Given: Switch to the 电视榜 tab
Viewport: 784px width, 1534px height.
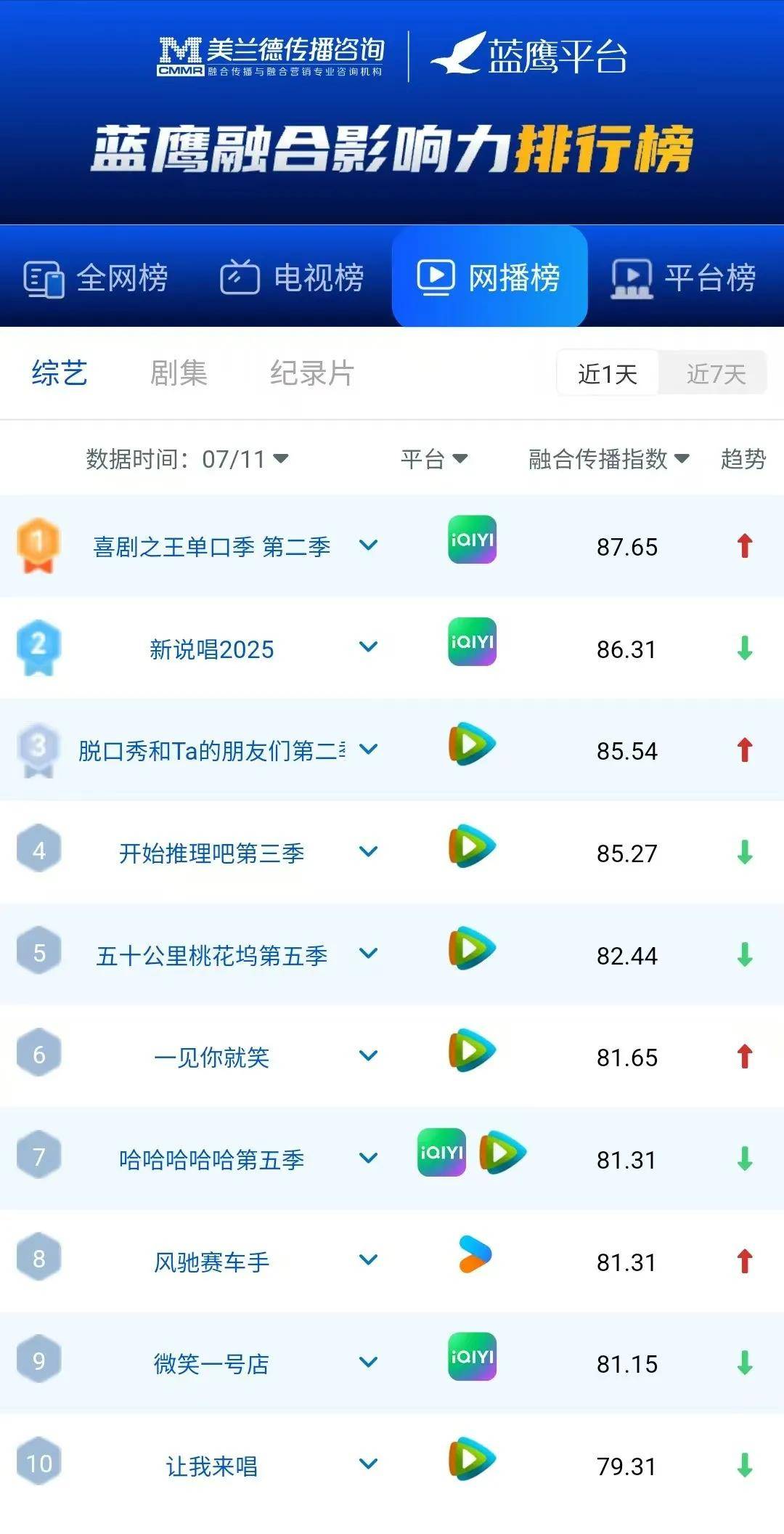Looking at the screenshot, I should 293,278.
